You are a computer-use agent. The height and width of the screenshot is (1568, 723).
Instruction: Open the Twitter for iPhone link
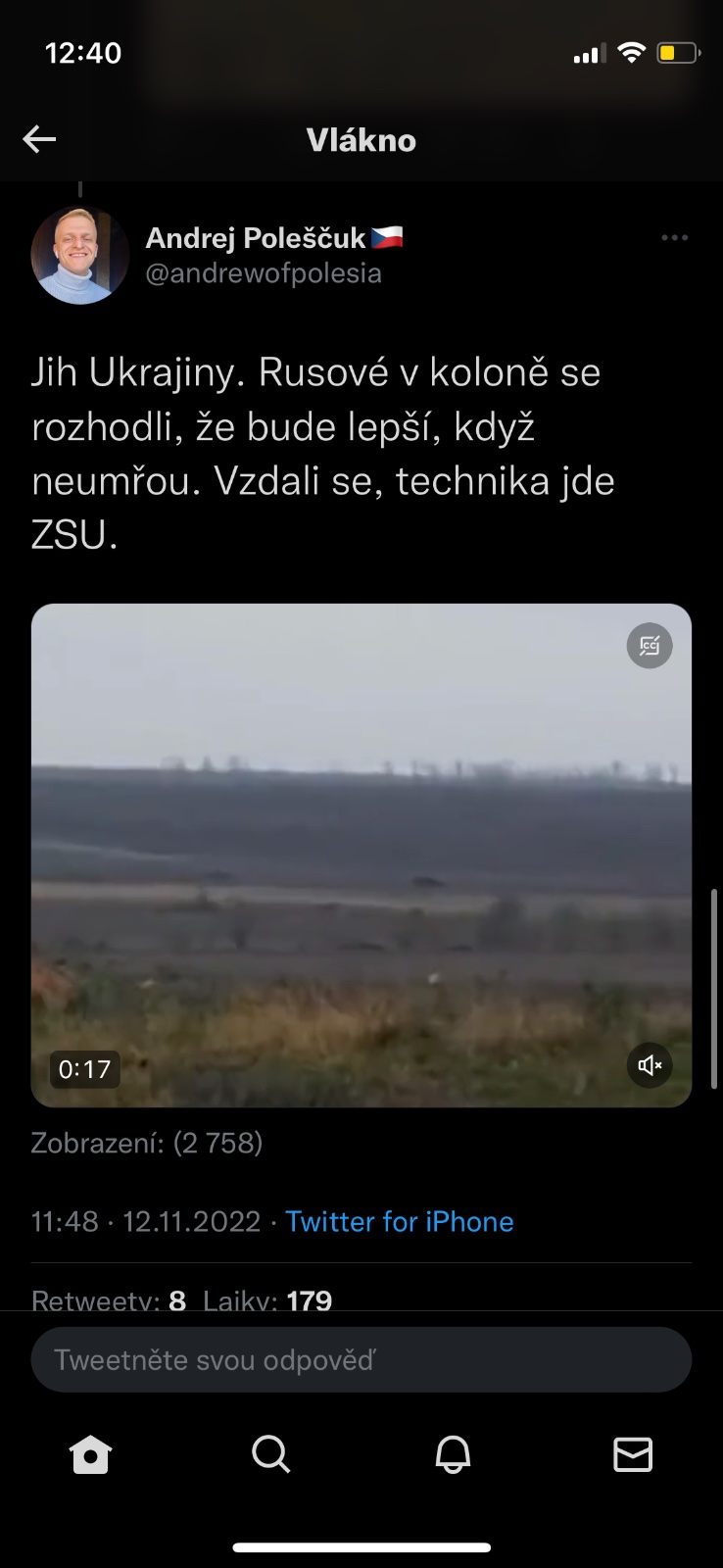(399, 1221)
